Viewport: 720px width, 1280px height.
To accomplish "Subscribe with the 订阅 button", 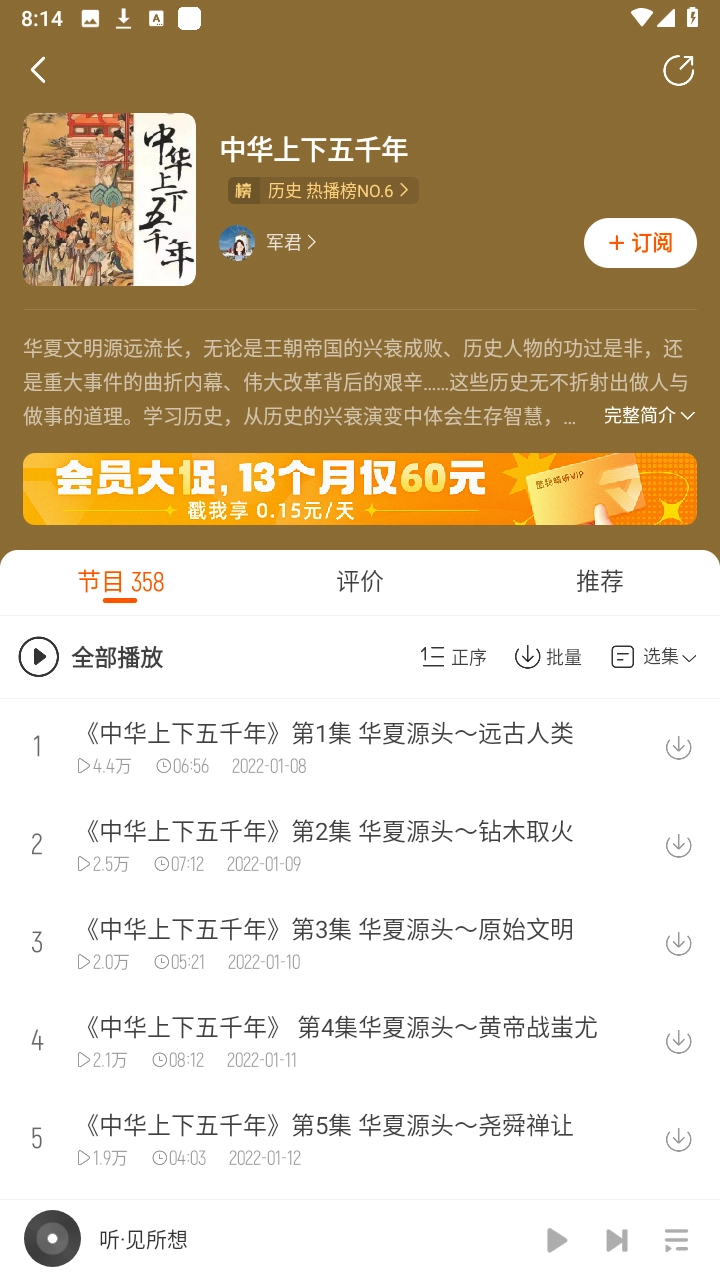I will [640, 243].
